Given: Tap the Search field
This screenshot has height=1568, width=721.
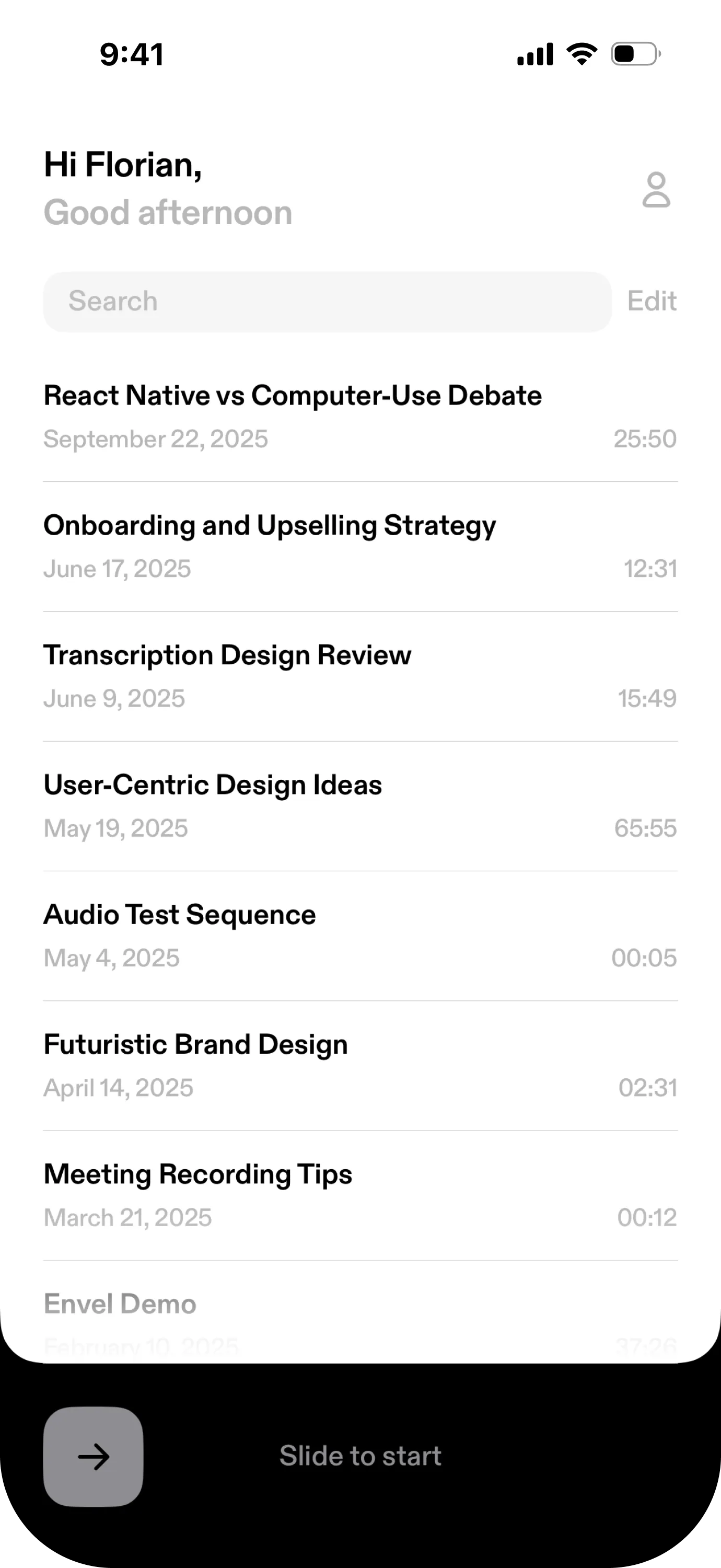Looking at the screenshot, I should 328,302.
